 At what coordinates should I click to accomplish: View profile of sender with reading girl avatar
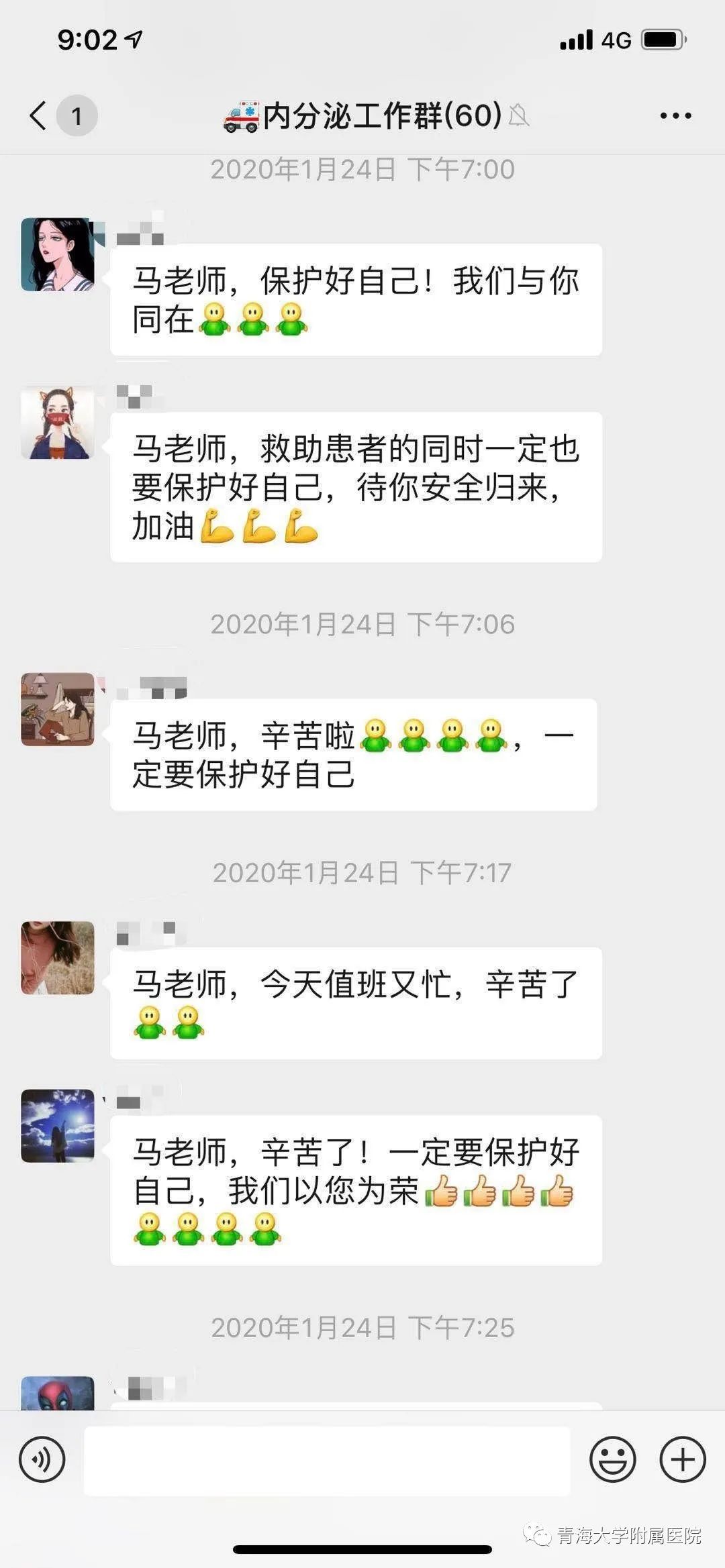tap(58, 709)
